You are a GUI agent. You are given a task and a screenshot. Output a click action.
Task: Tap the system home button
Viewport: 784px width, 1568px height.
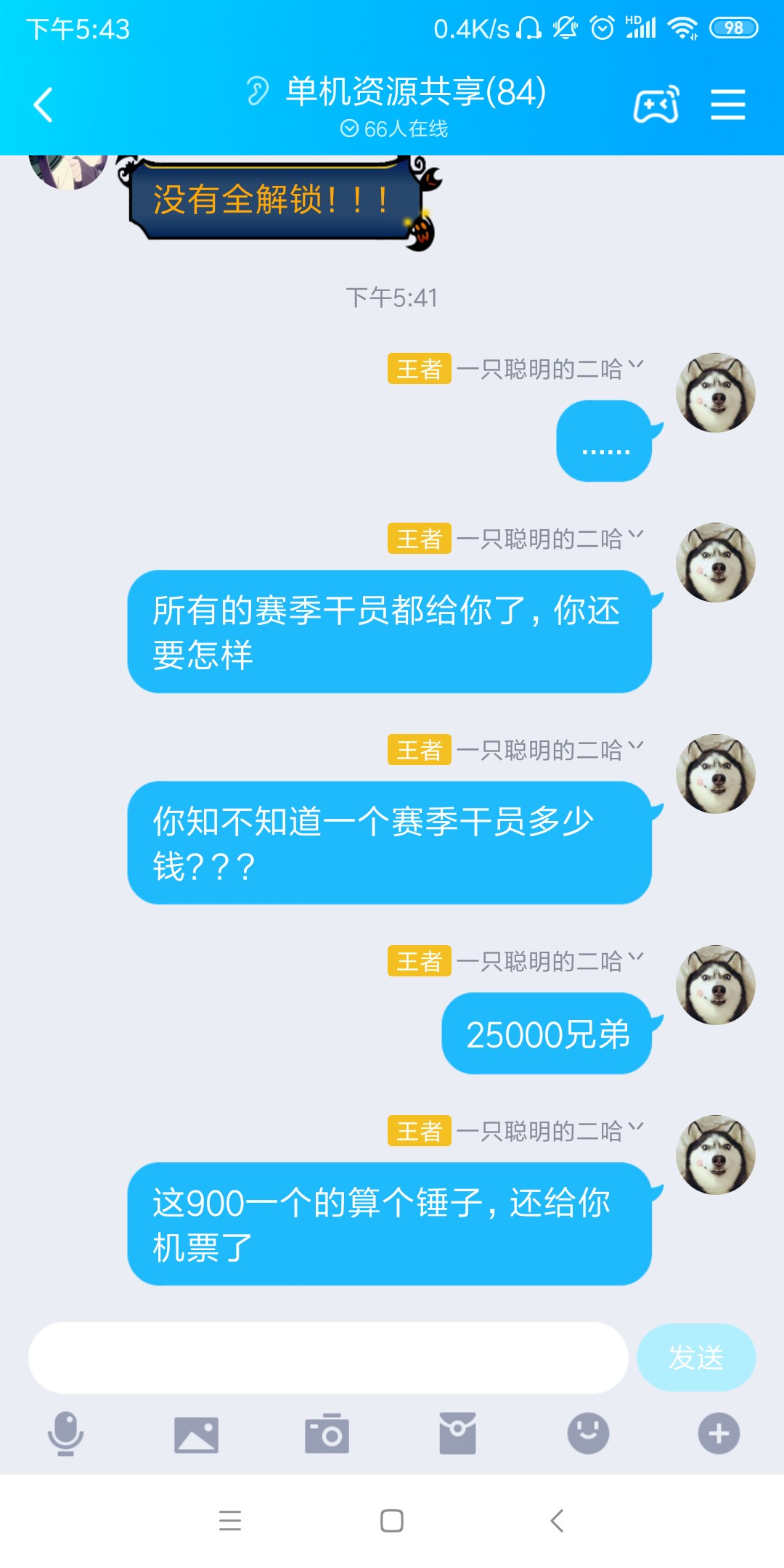pyautogui.click(x=392, y=1521)
